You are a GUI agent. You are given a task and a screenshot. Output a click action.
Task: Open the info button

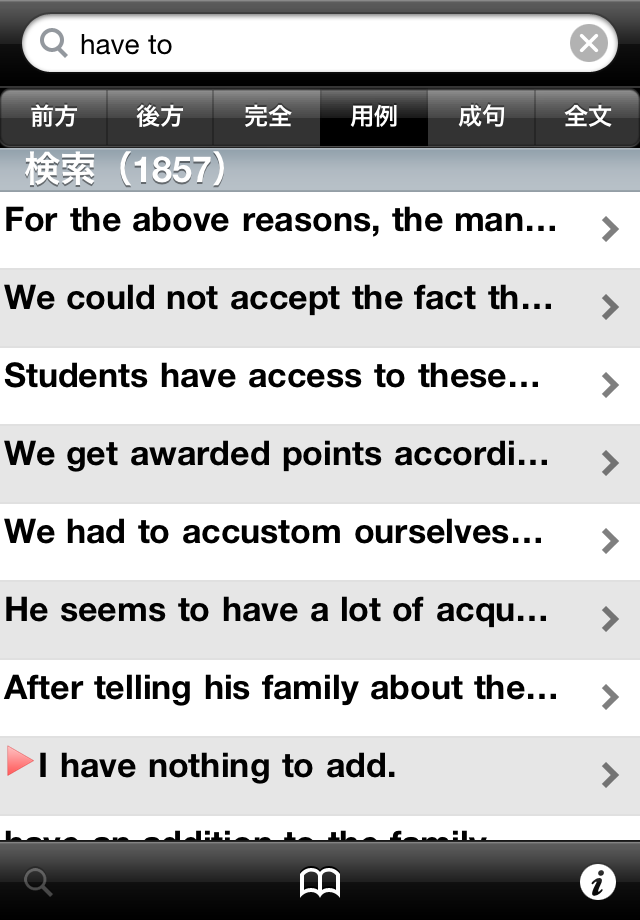click(x=598, y=882)
